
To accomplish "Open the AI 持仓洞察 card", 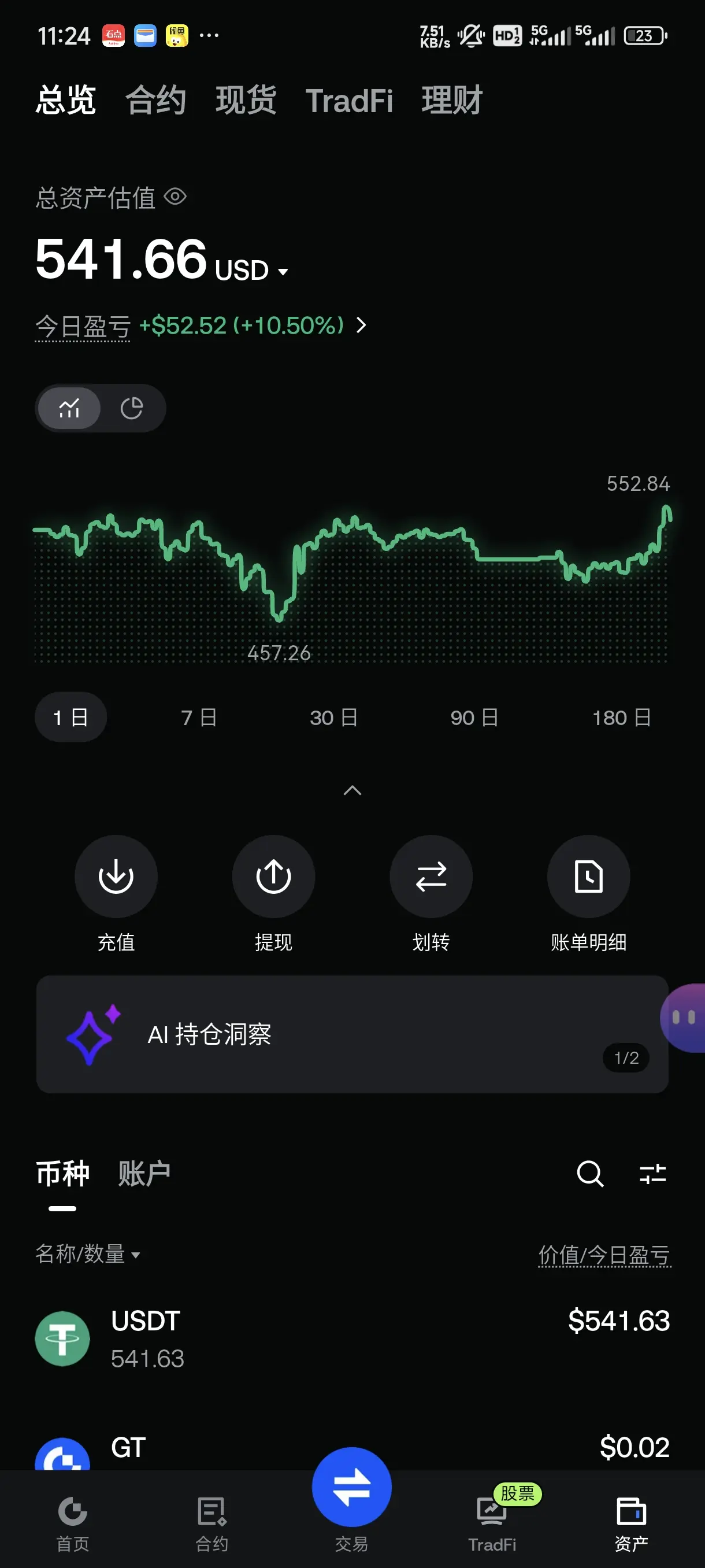I will [352, 1034].
